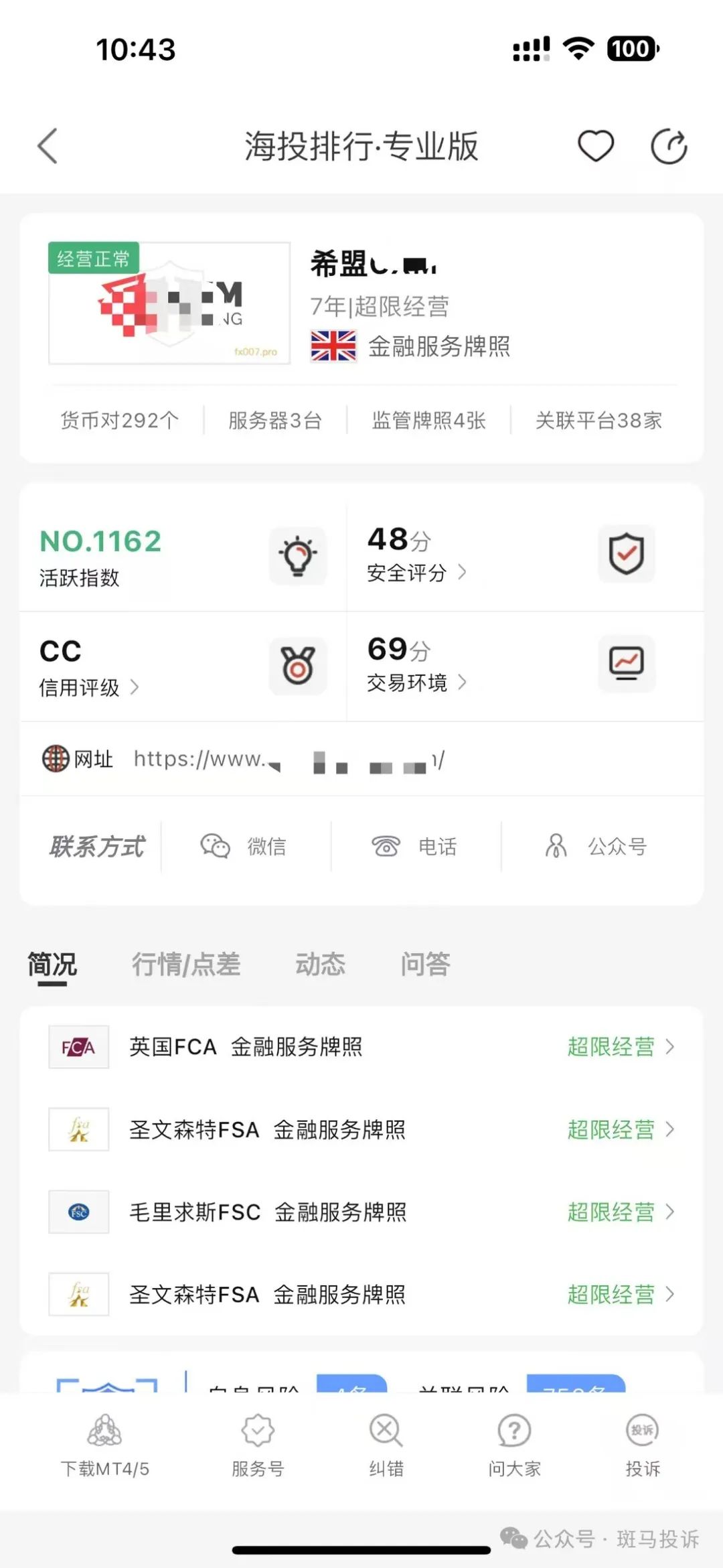This screenshot has width=723, height=1568.
Task: View the 信用评级 CC rating details
Action: [x=88, y=687]
